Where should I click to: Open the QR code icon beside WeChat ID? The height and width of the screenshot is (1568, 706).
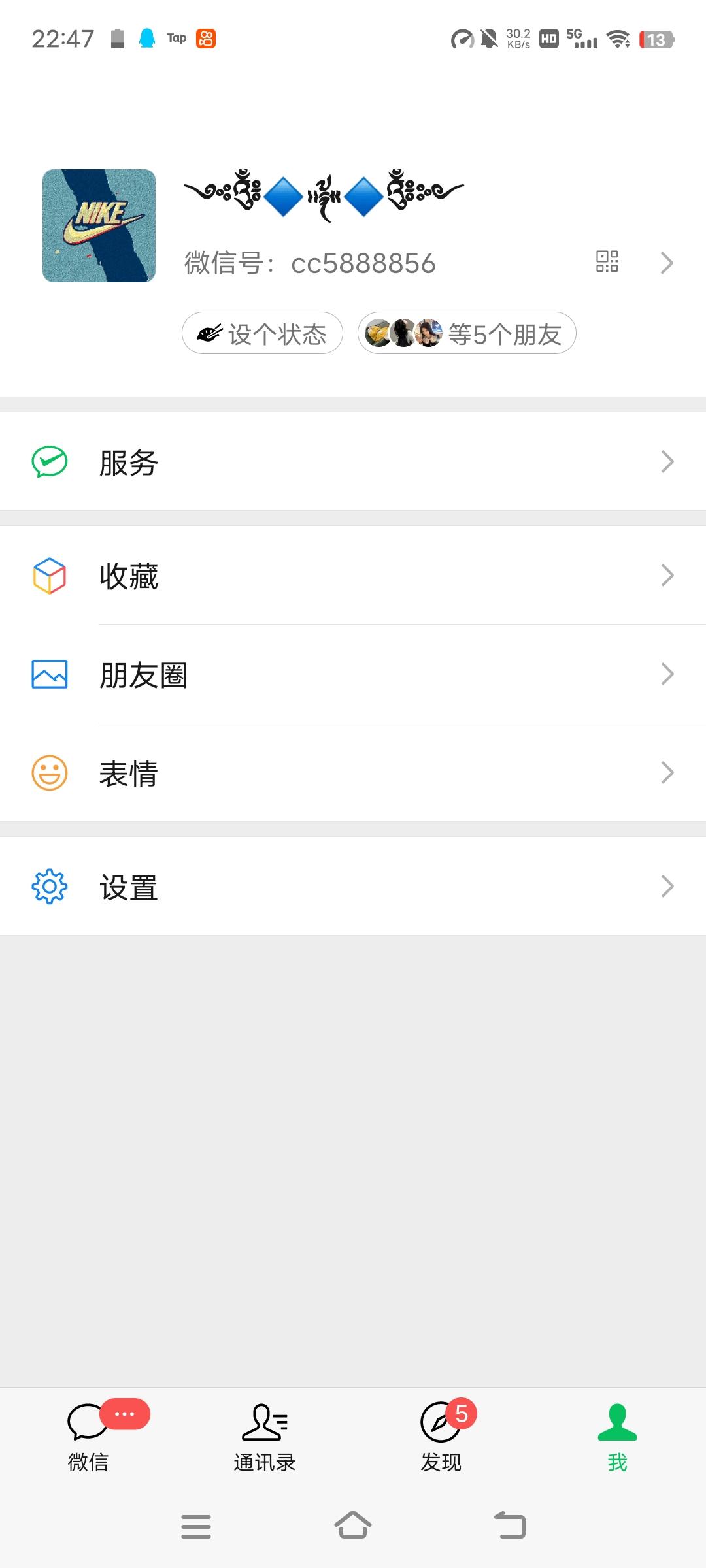click(607, 261)
